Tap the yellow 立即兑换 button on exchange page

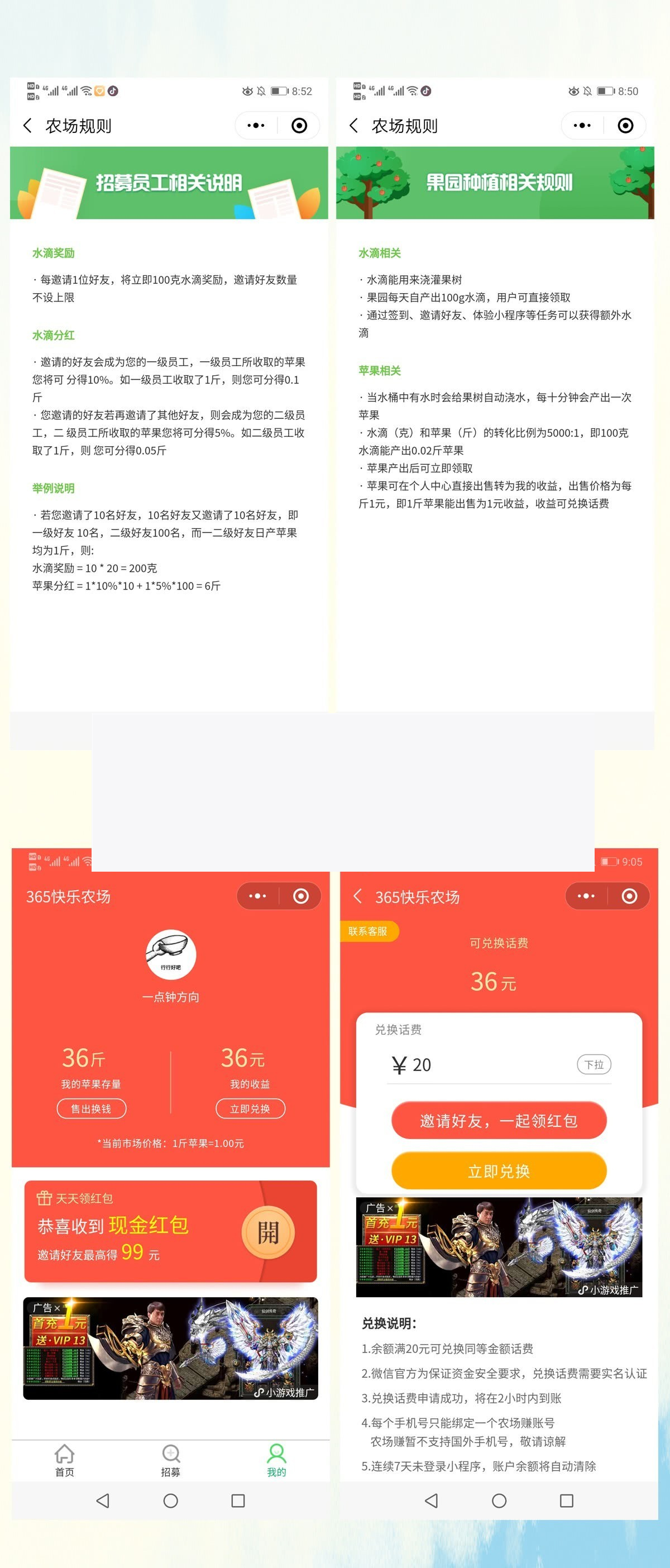[x=499, y=1170]
